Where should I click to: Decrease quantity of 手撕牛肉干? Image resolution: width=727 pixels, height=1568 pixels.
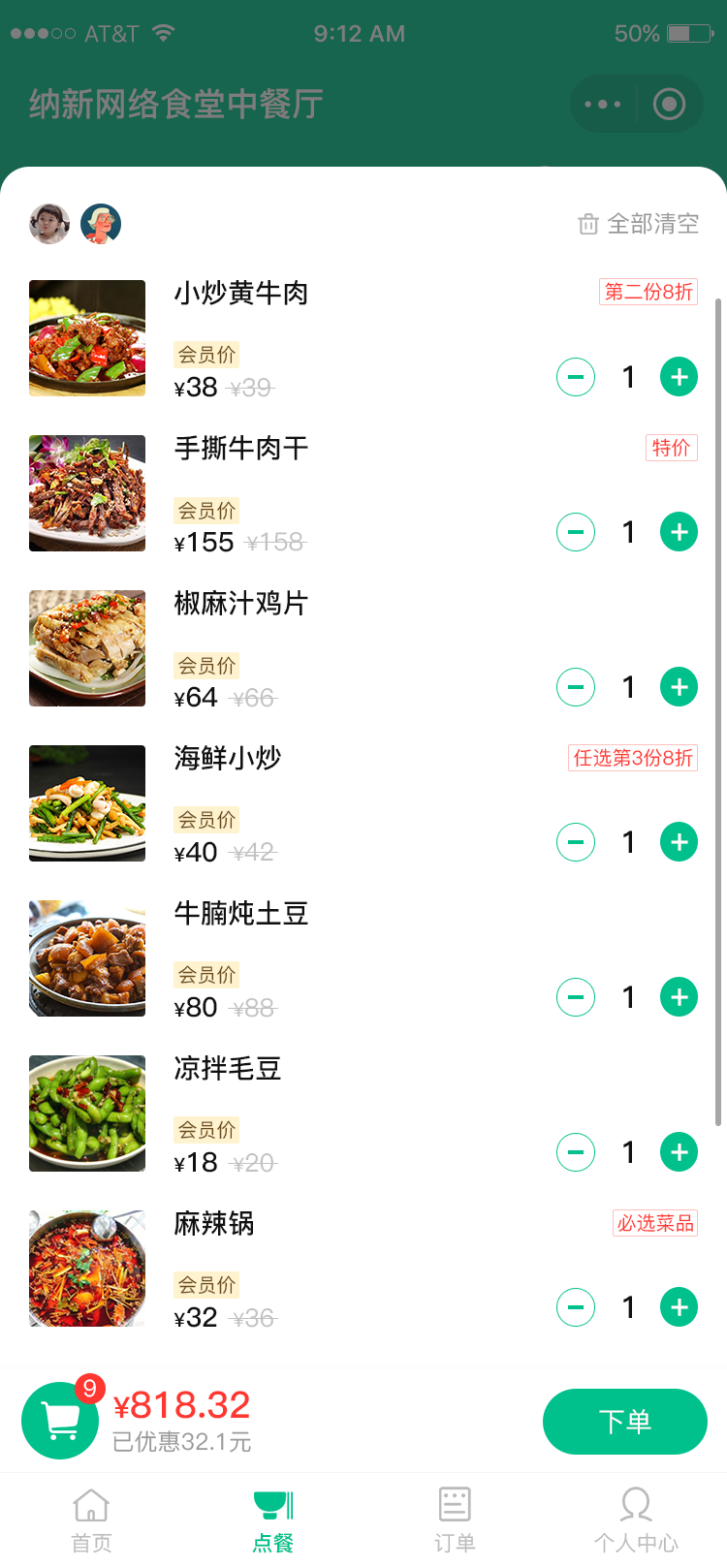[x=576, y=532]
